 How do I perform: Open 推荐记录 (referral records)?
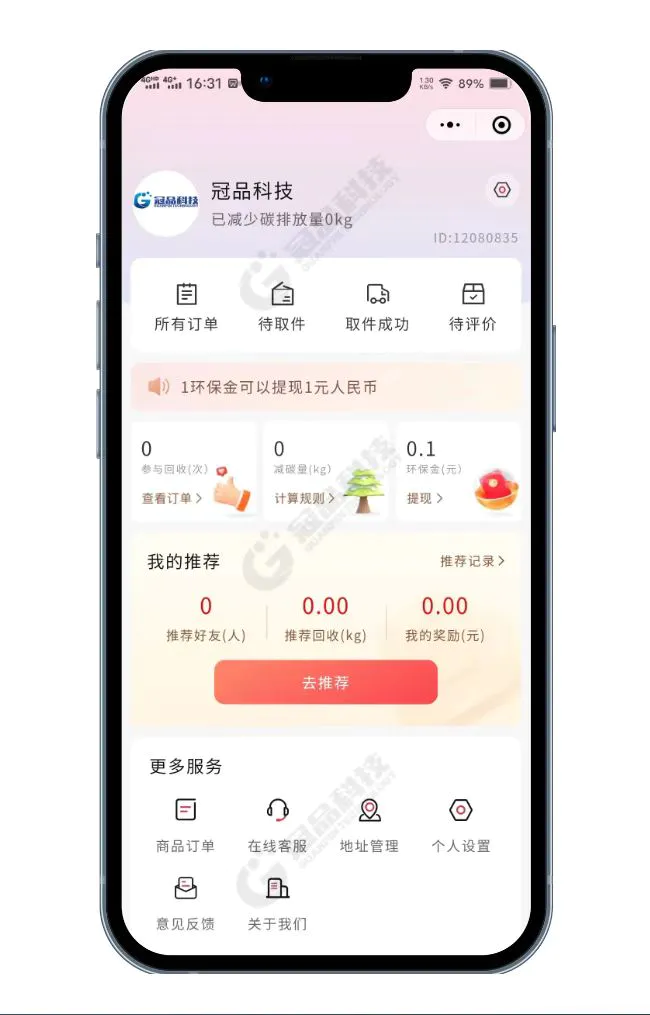pos(472,562)
